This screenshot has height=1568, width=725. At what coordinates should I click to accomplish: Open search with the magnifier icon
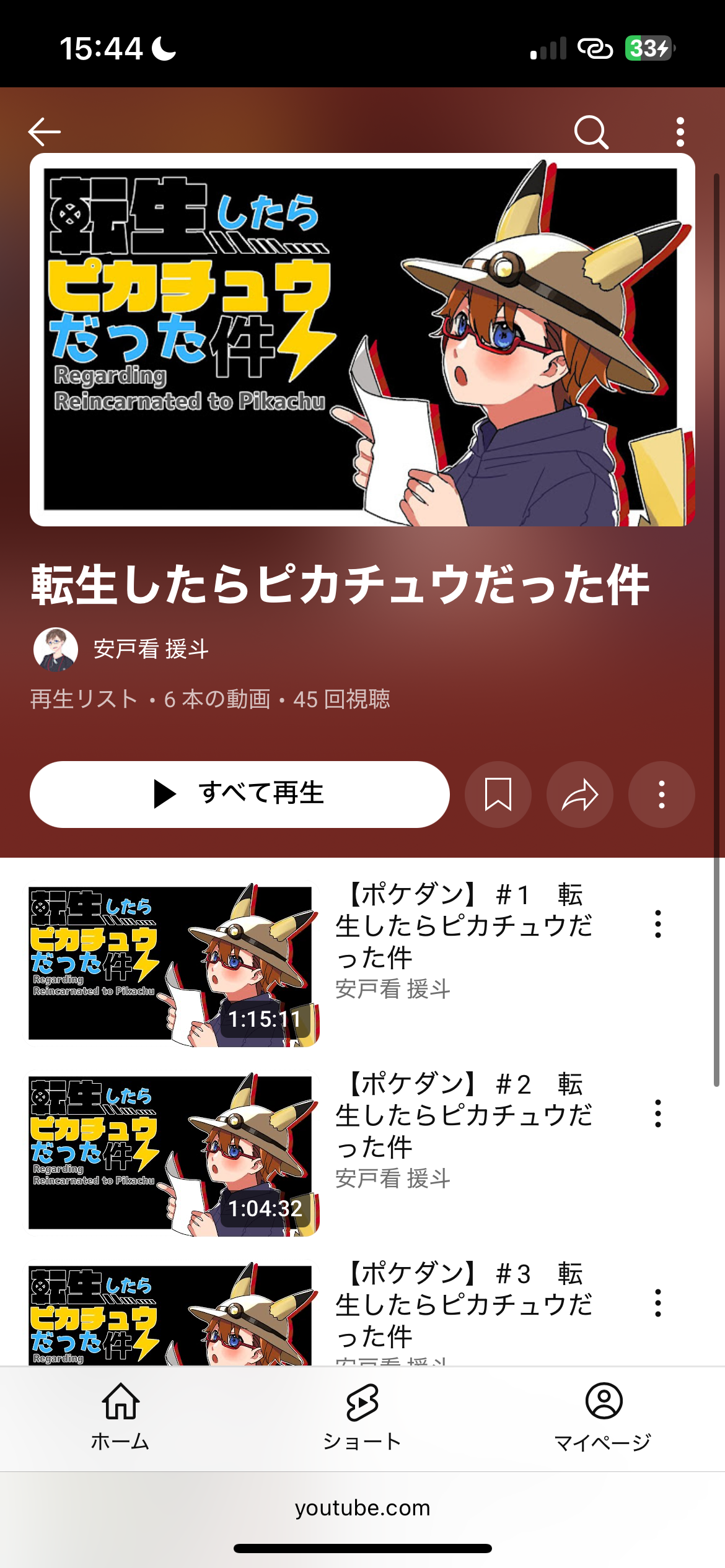(591, 132)
